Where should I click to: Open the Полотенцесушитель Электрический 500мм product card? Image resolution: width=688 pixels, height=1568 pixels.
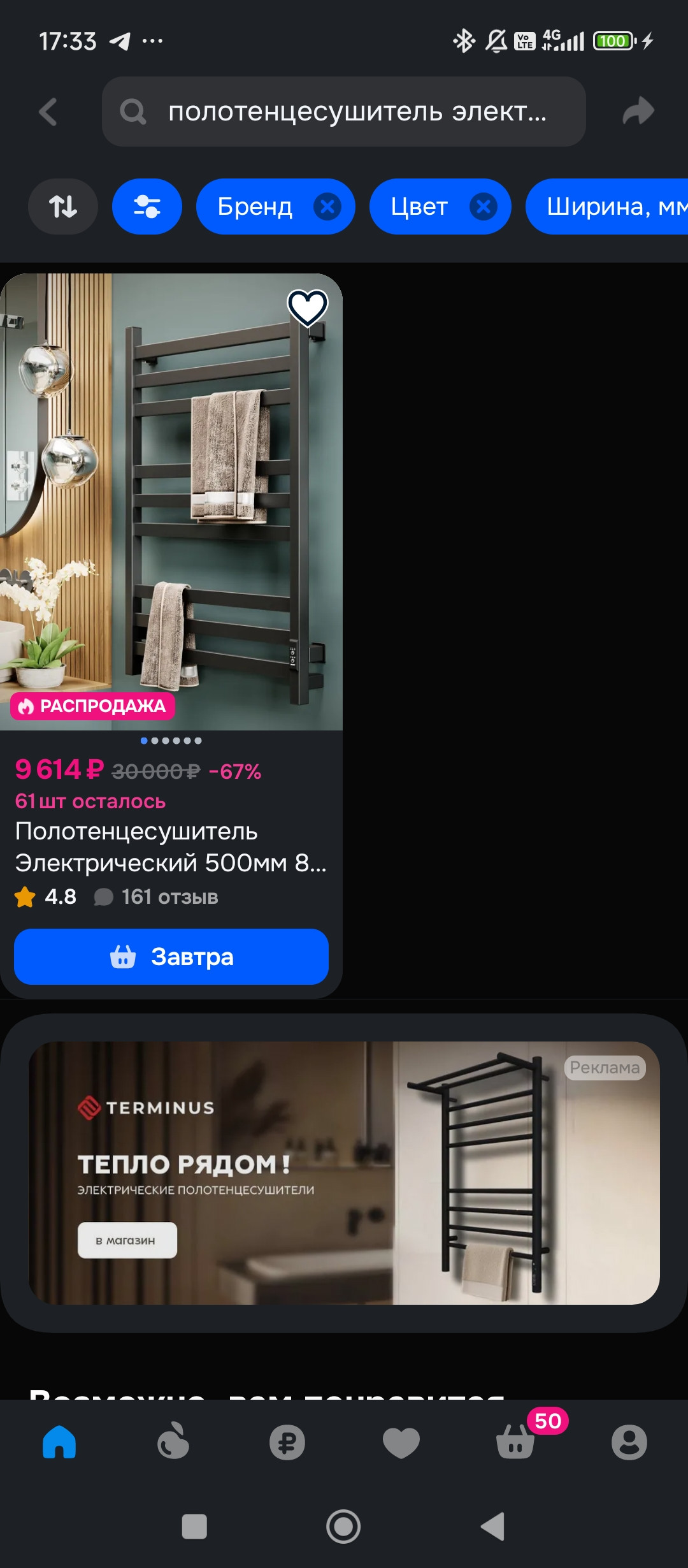click(171, 846)
